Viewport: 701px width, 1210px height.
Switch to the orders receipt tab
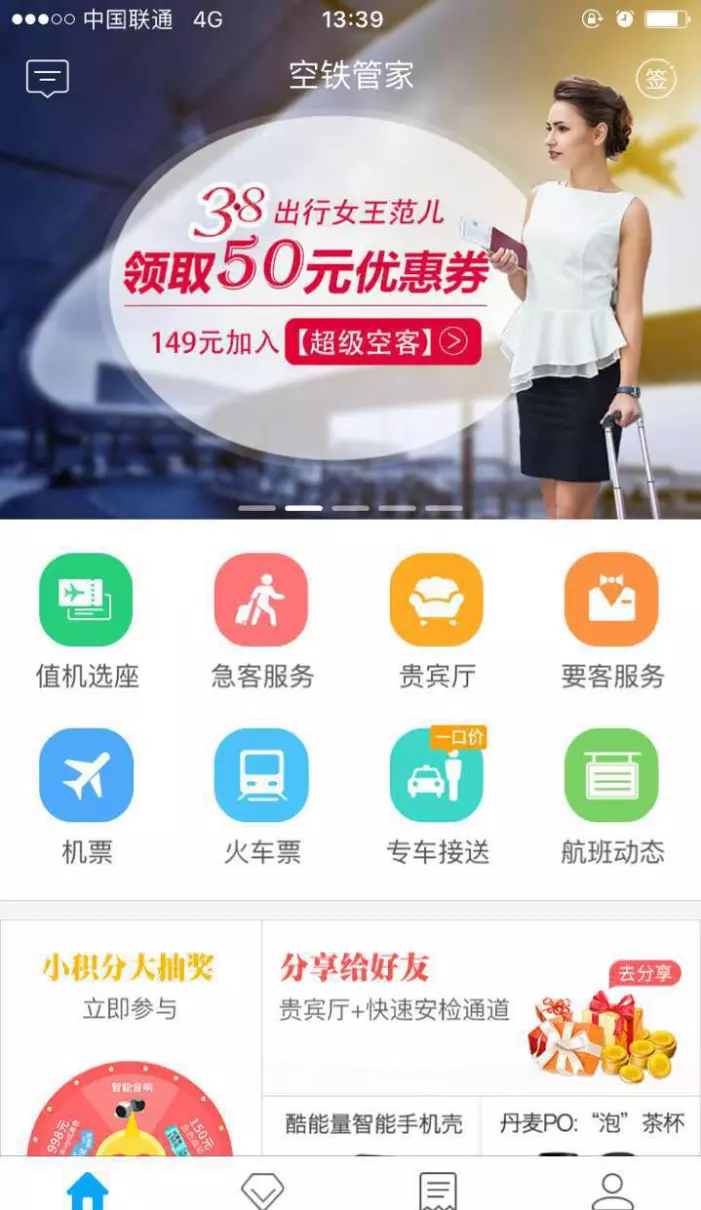click(437, 1190)
